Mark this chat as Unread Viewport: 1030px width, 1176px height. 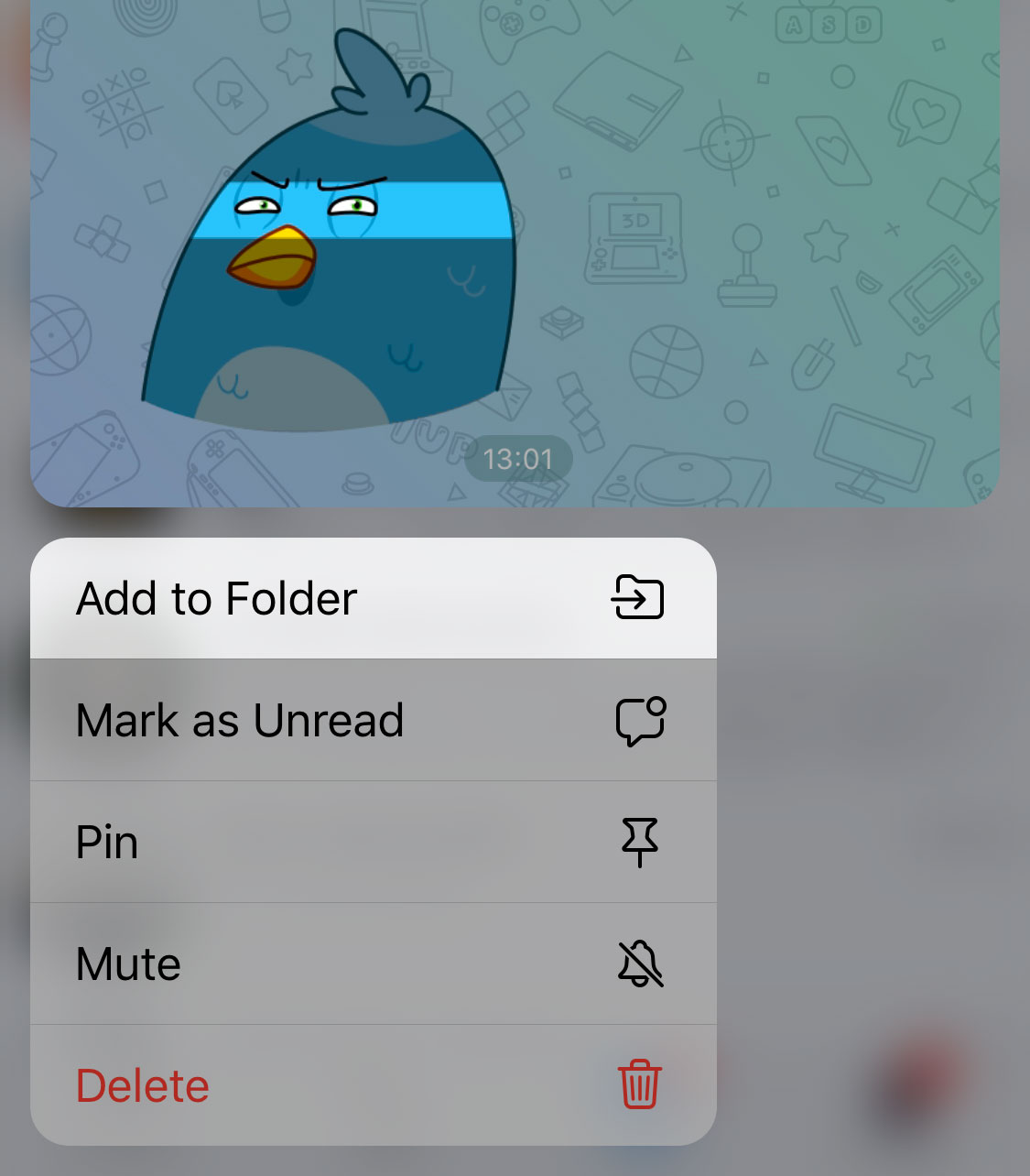373,720
